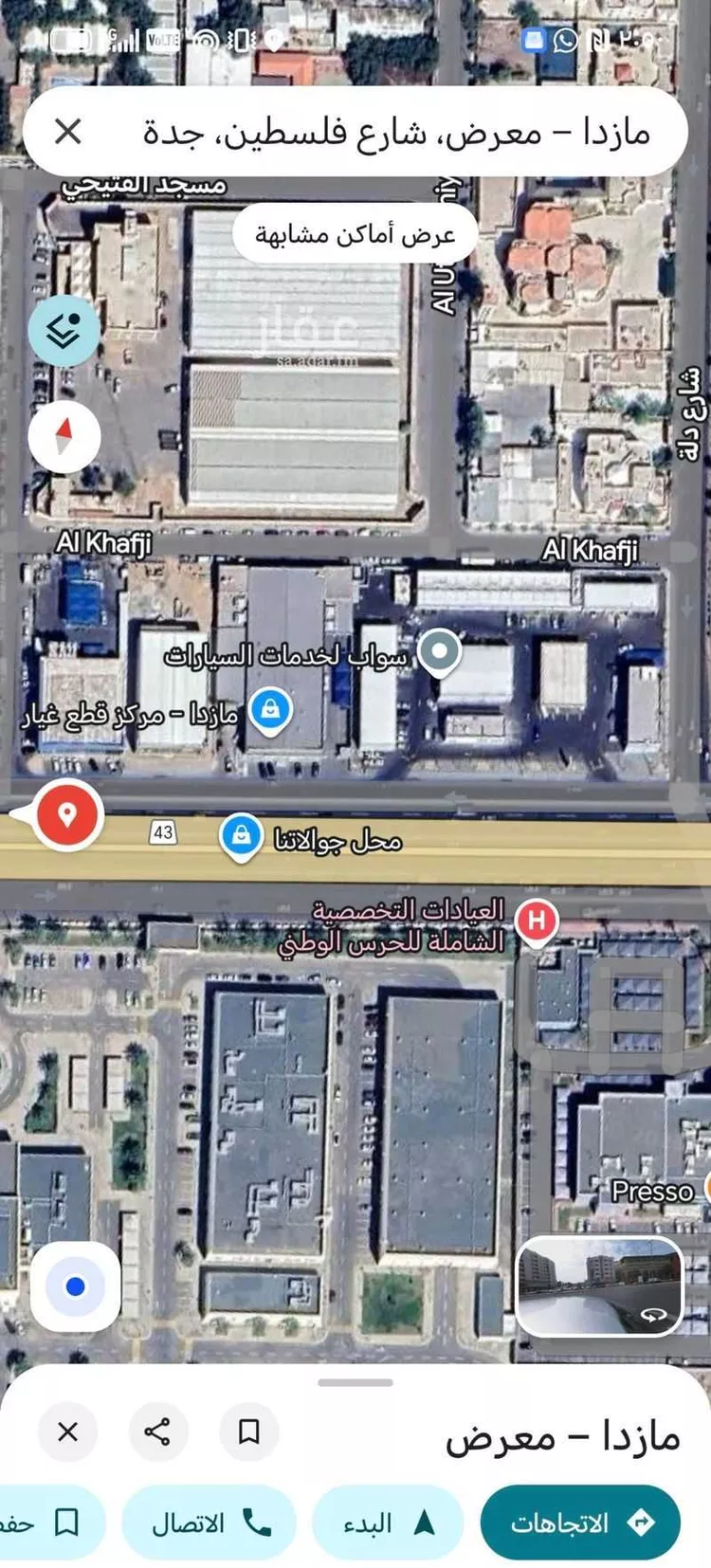Screen dimensions: 711x1568
Task: Center the map on my location
Action: tap(75, 1286)
